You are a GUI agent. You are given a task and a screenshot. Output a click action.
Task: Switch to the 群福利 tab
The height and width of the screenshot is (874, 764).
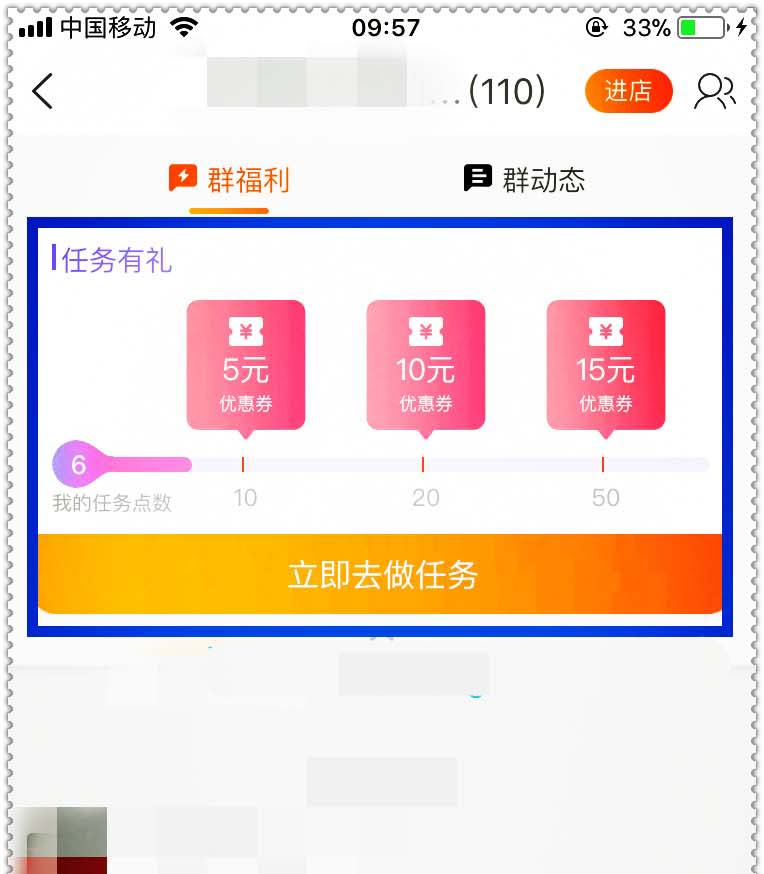tap(230, 180)
